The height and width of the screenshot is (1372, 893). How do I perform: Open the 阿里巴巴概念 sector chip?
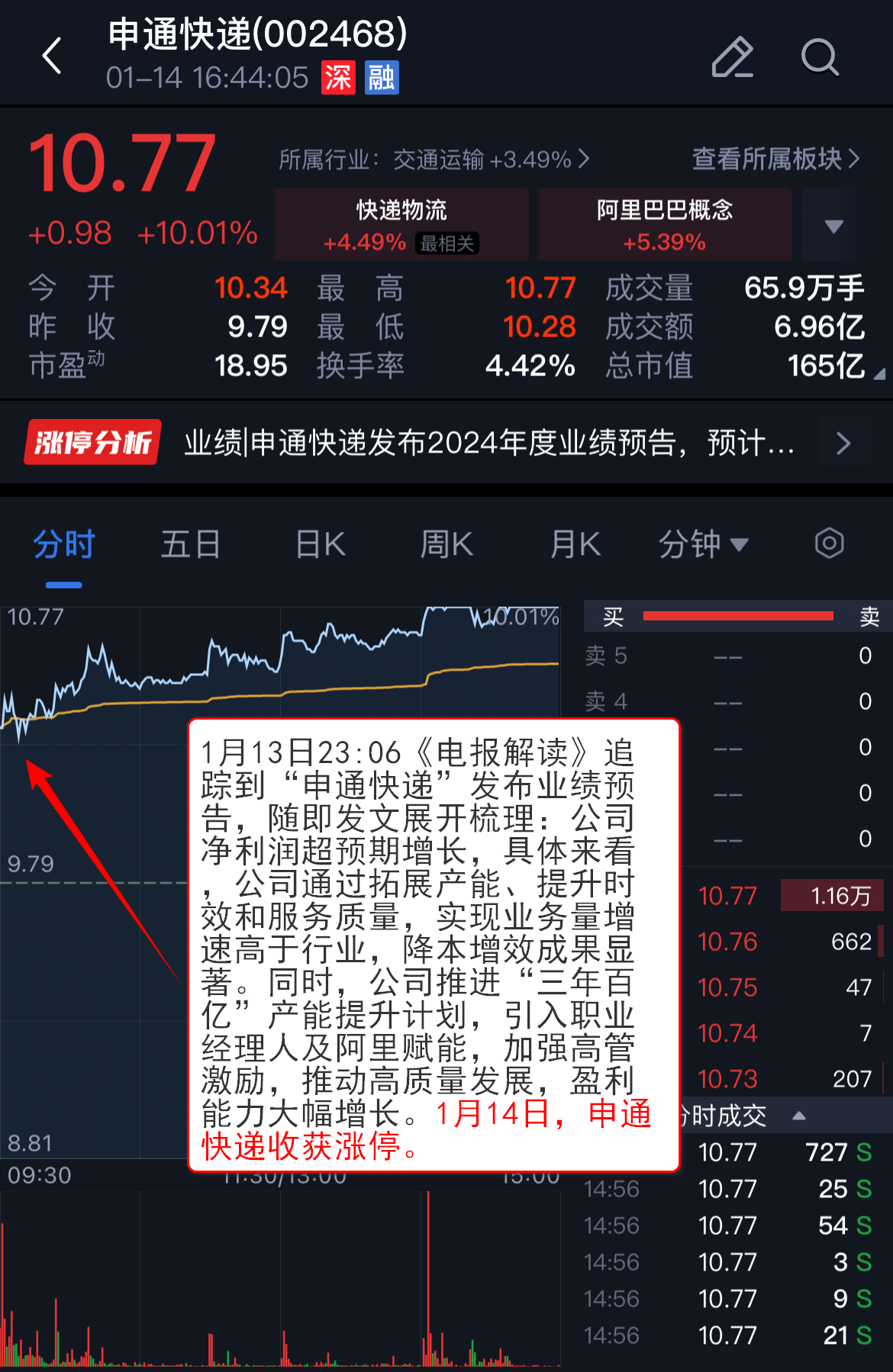pos(665,224)
